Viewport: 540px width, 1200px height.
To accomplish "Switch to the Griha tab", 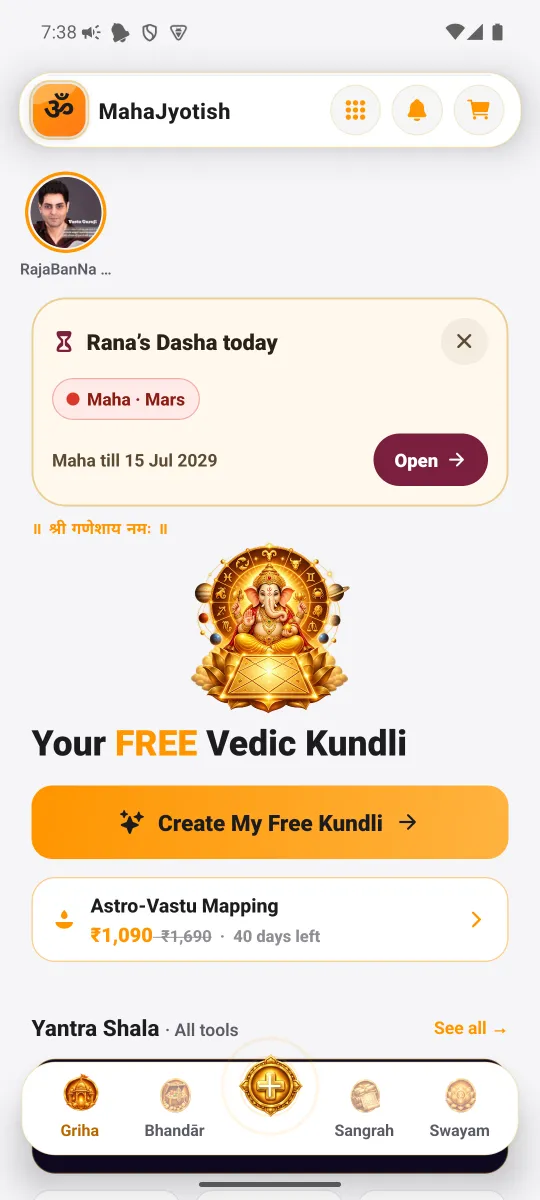I will point(80,1108).
